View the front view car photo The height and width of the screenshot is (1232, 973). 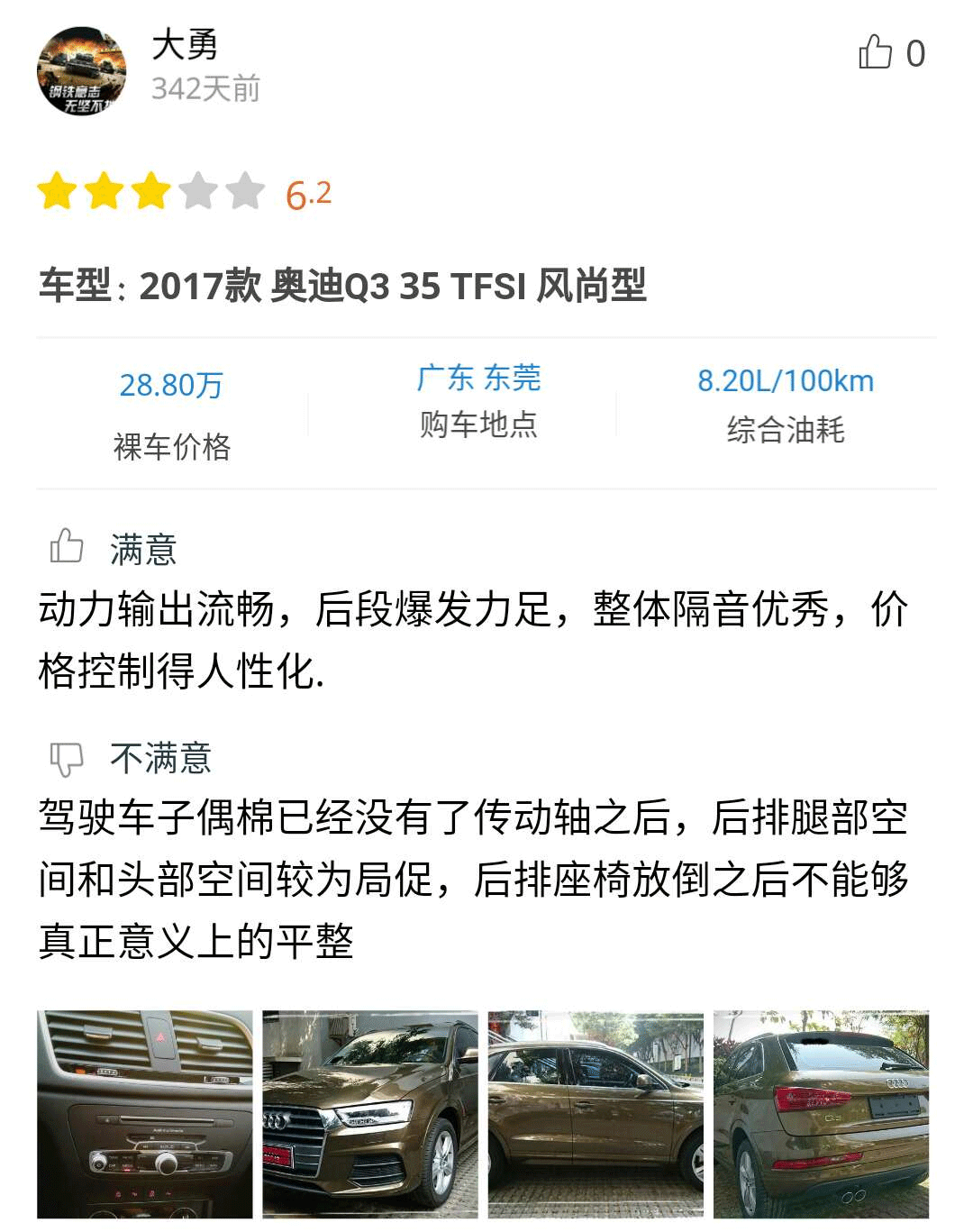370,1114
